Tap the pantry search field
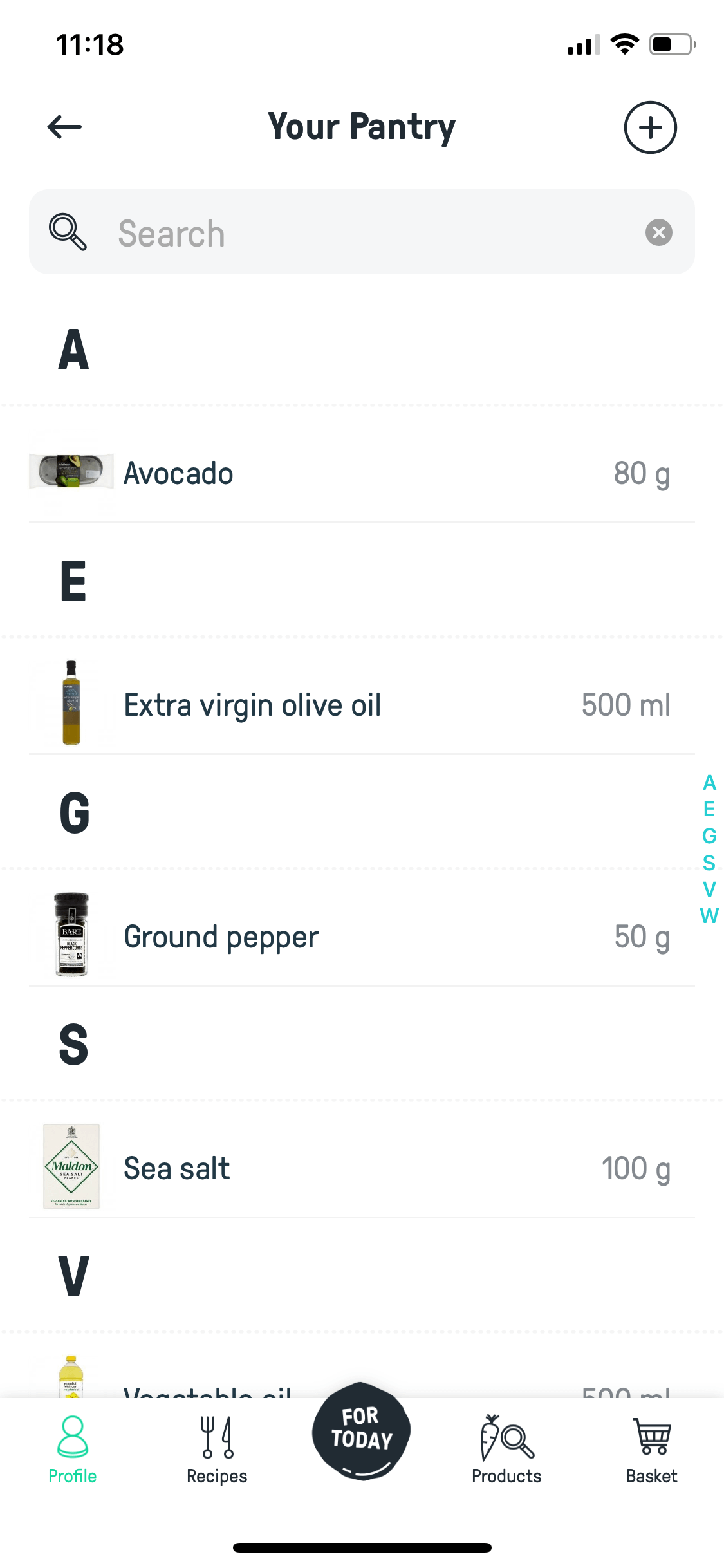This screenshot has height=1568, width=724. click(362, 232)
